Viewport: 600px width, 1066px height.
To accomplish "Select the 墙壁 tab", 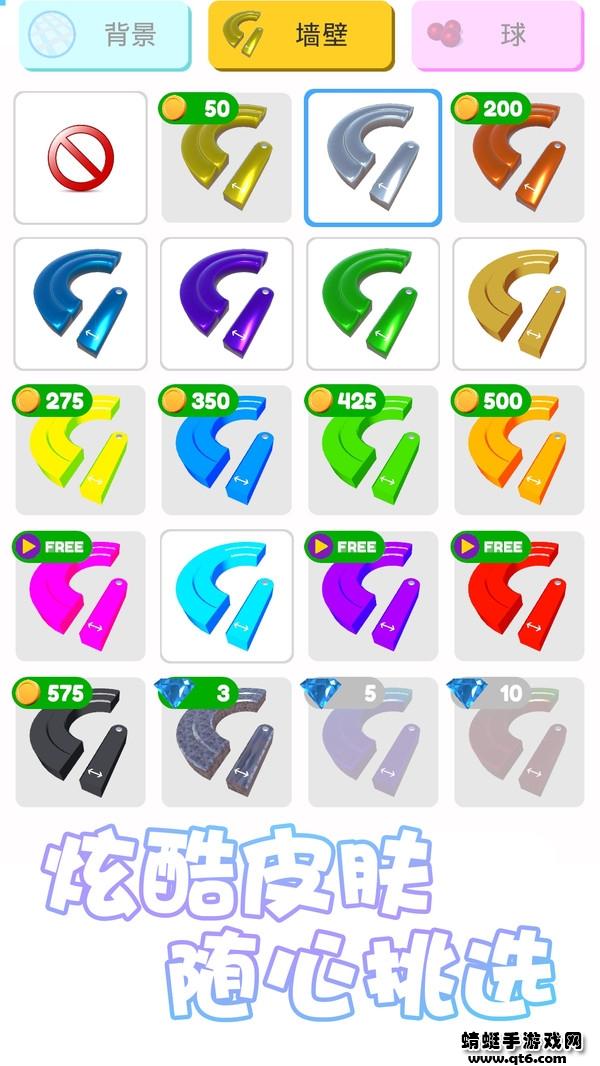I will (x=301, y=36).
